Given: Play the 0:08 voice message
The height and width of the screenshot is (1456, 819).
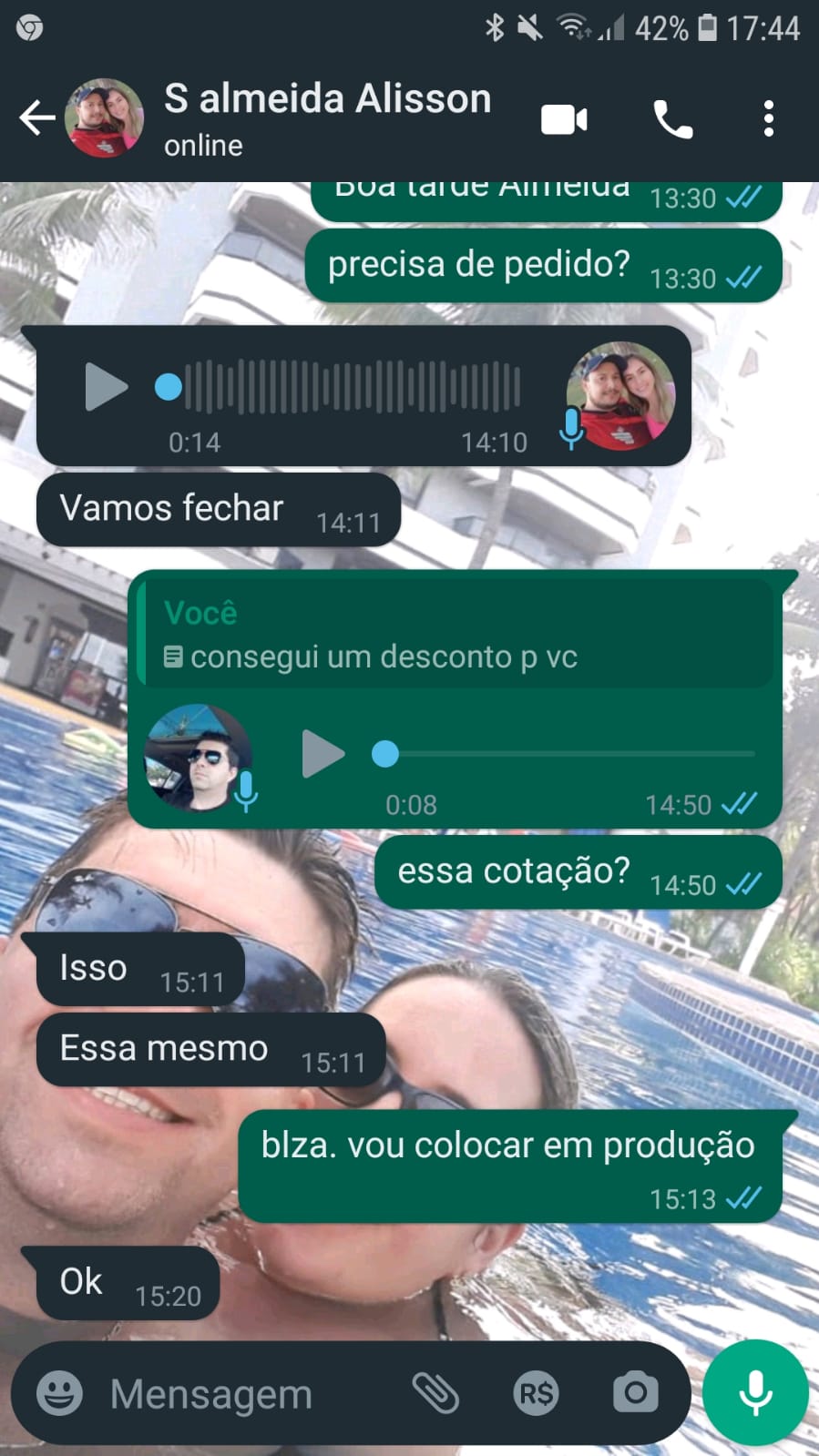Looking at the screenshot, I should tap(322, 754).
